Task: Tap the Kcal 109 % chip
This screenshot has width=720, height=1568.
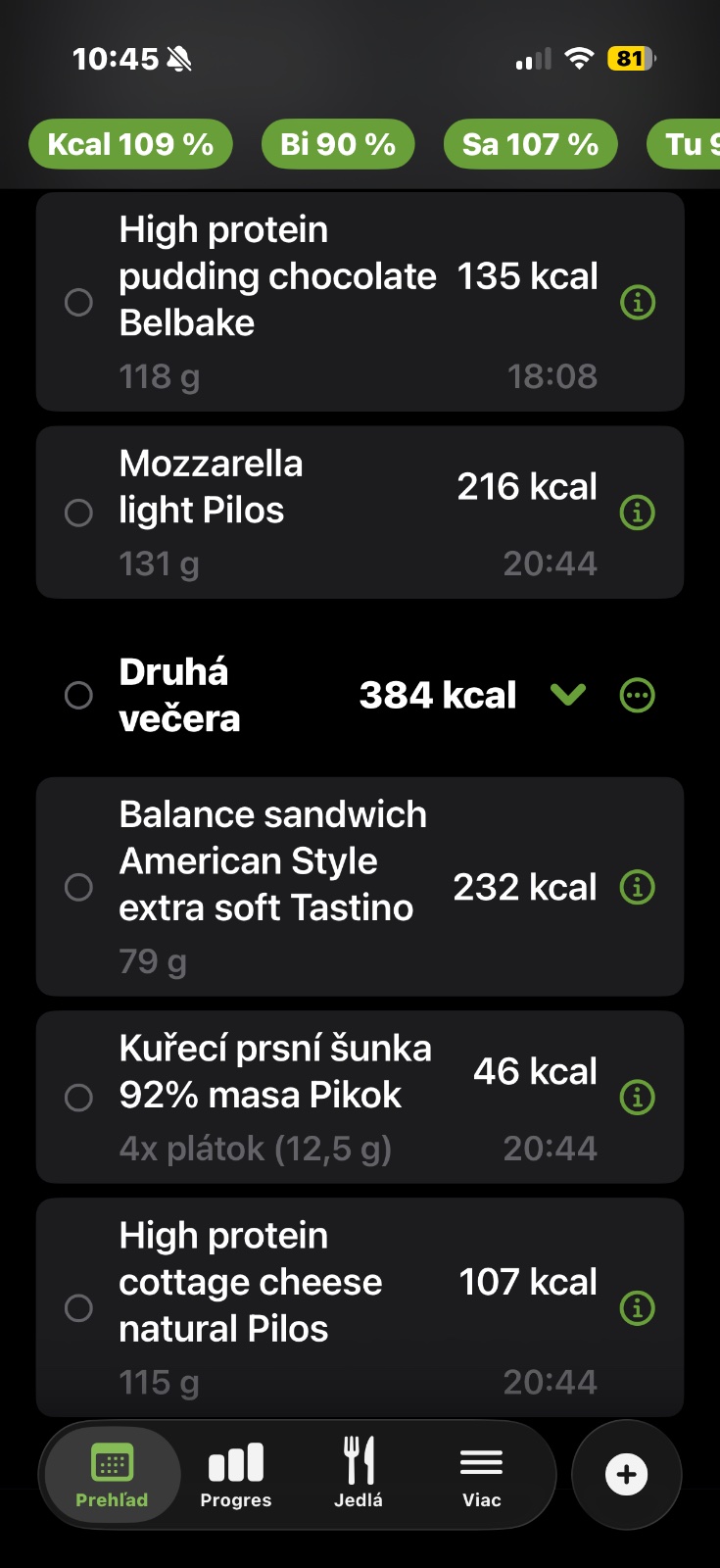Action: pos(130,145)
